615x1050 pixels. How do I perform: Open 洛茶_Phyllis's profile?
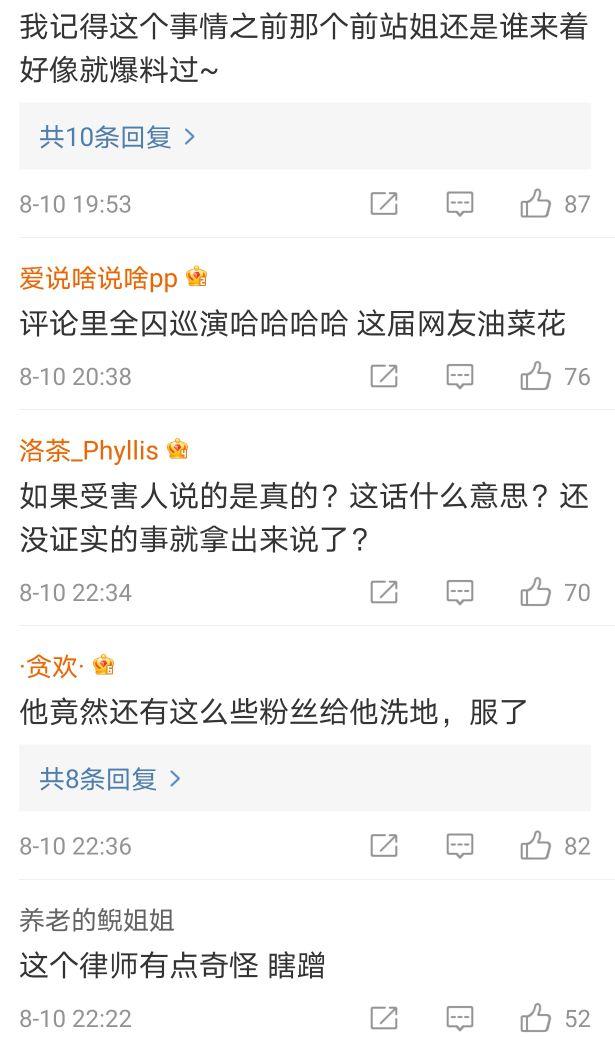(89, 451)
